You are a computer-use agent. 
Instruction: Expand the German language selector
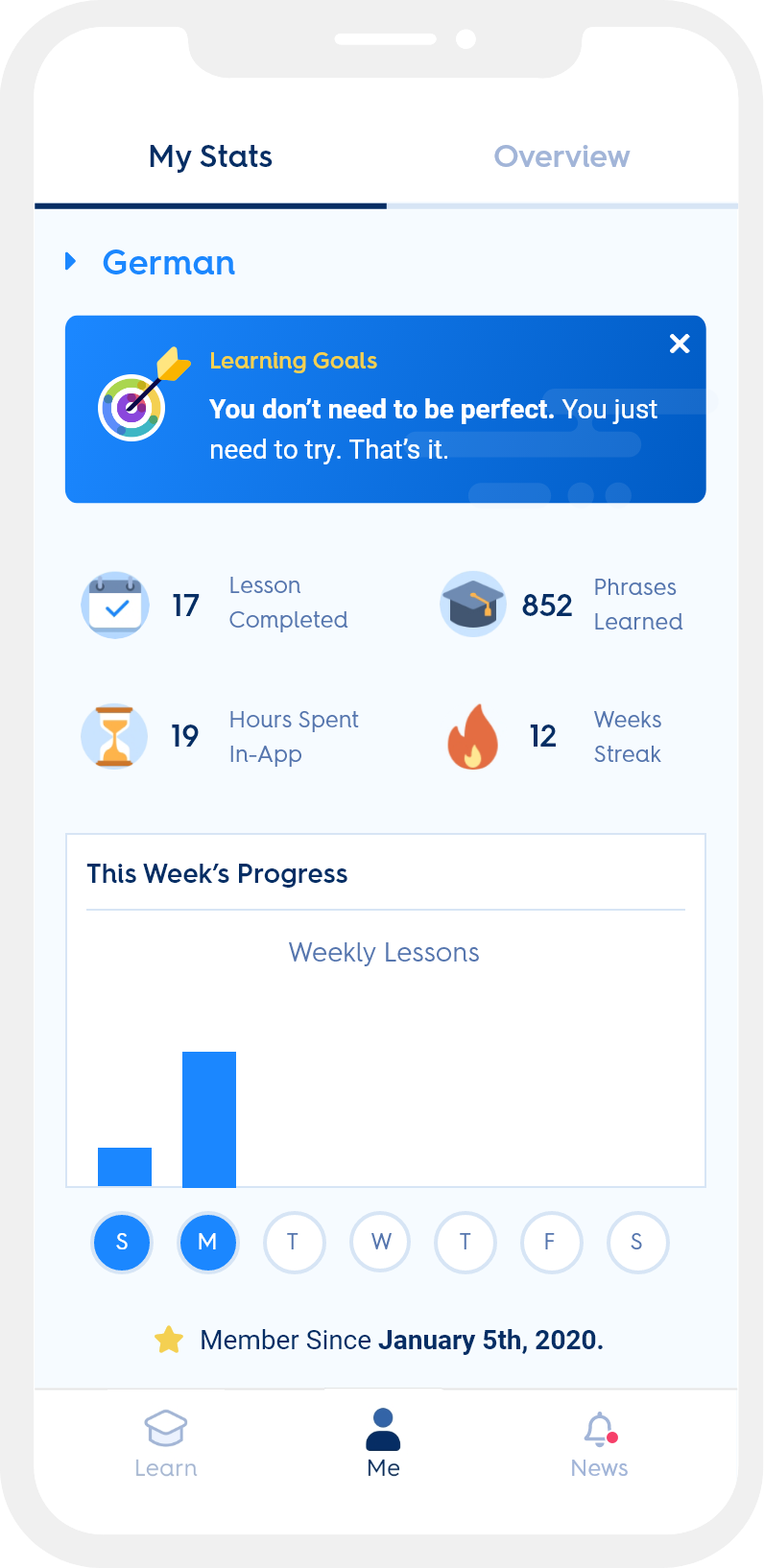[151, 262]
